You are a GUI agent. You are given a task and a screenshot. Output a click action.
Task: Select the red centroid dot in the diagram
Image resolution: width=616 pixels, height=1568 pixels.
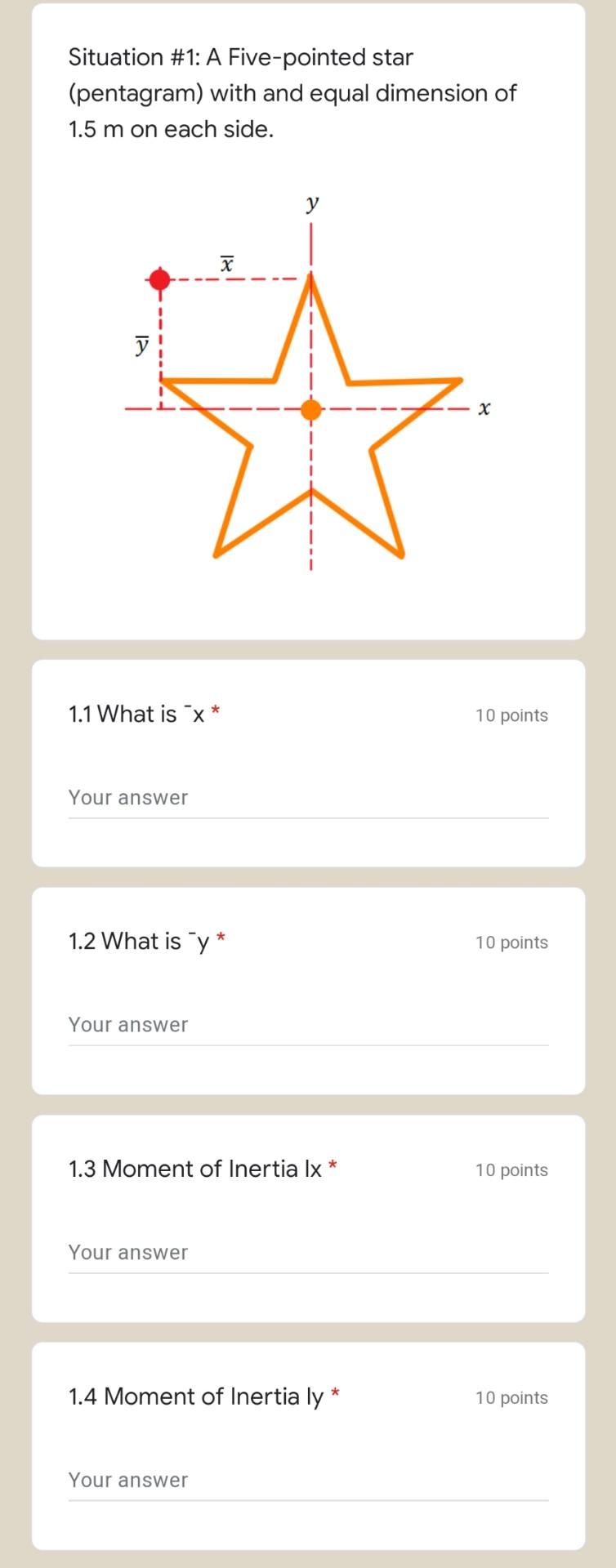point(158,278)
